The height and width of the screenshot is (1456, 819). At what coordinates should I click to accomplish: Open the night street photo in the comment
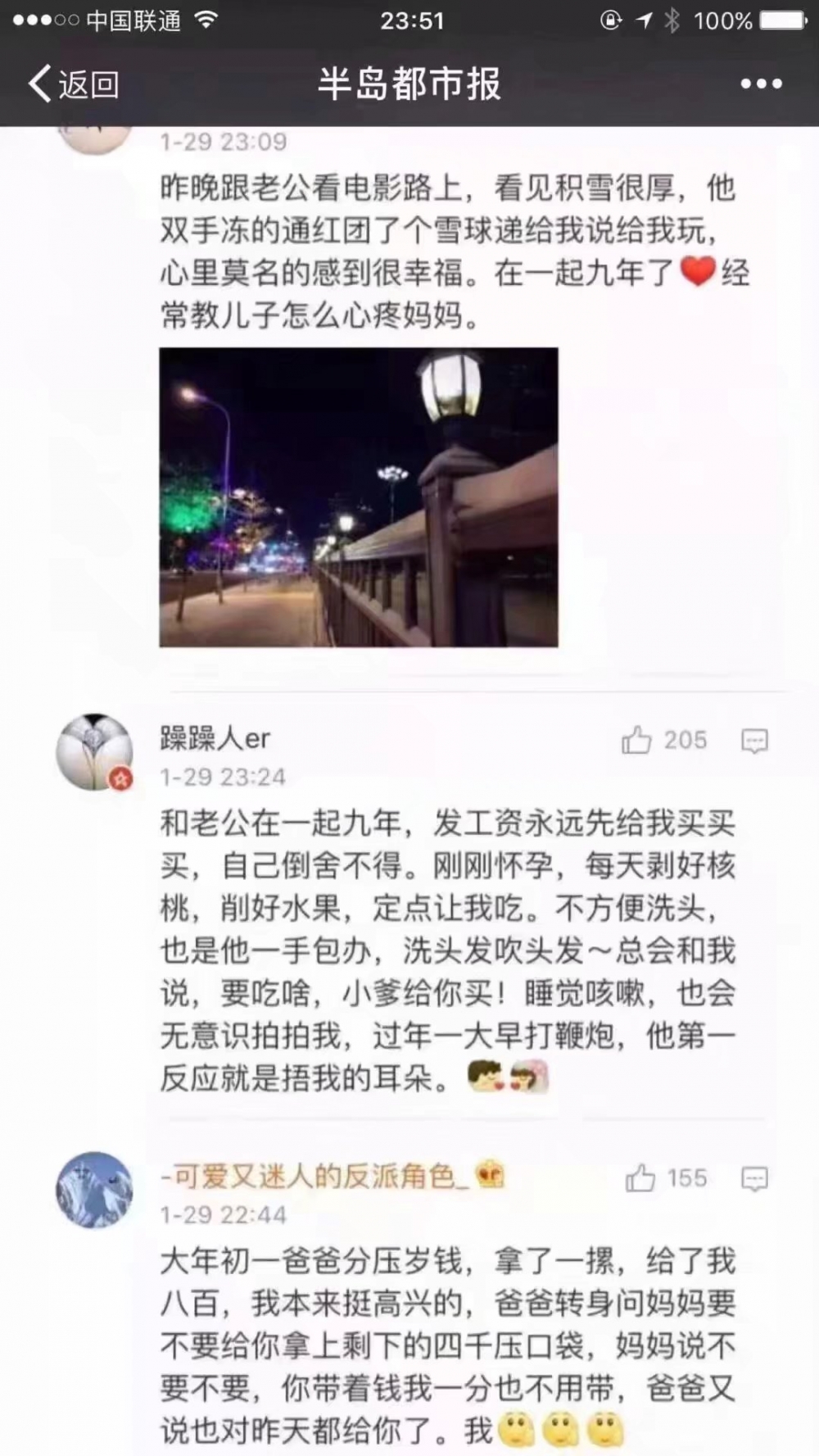359,497
